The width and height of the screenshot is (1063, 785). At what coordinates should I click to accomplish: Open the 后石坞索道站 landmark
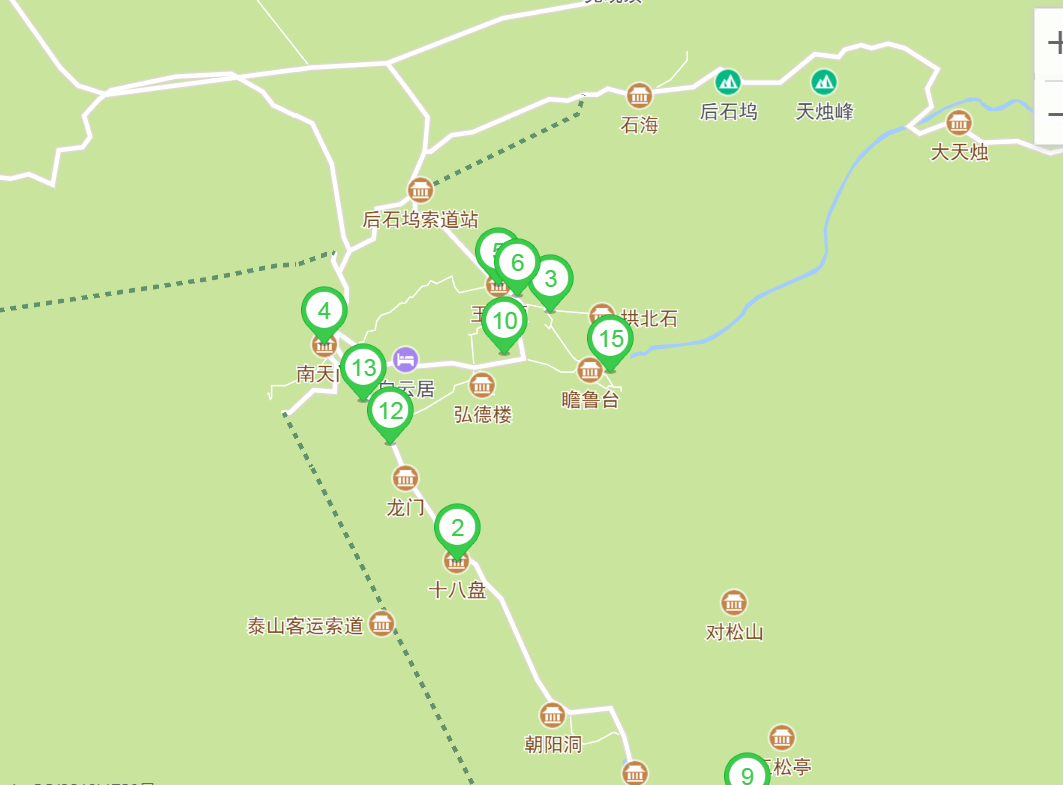[420, 190]
